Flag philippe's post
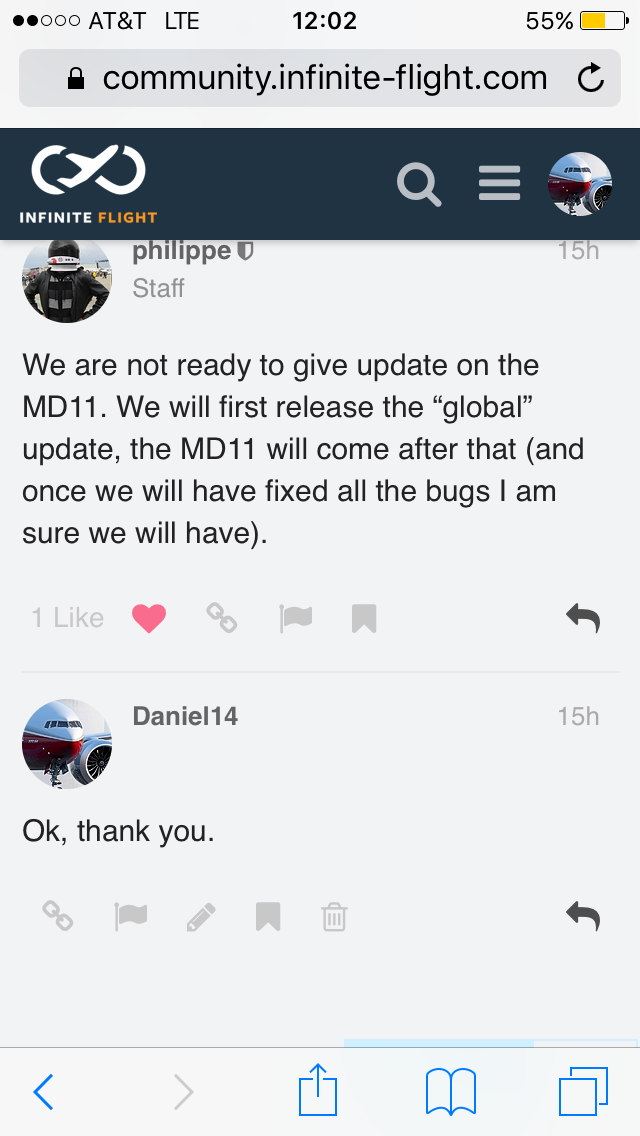This screenshot has width=640, height=1136. click(x=296, y=618)
